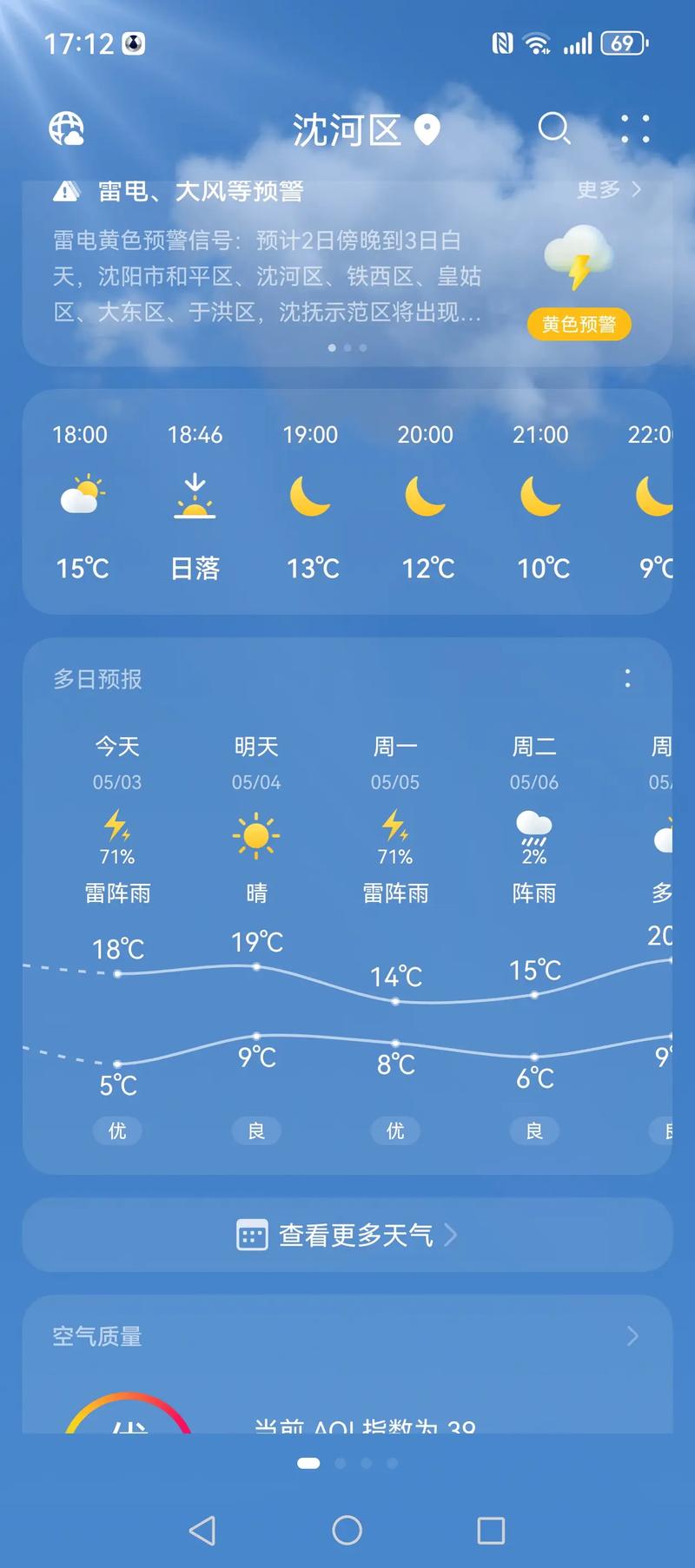695x1568 pixels.
Task: Tap the 查看更多天气 button
Action: [x=347, y=1235]
